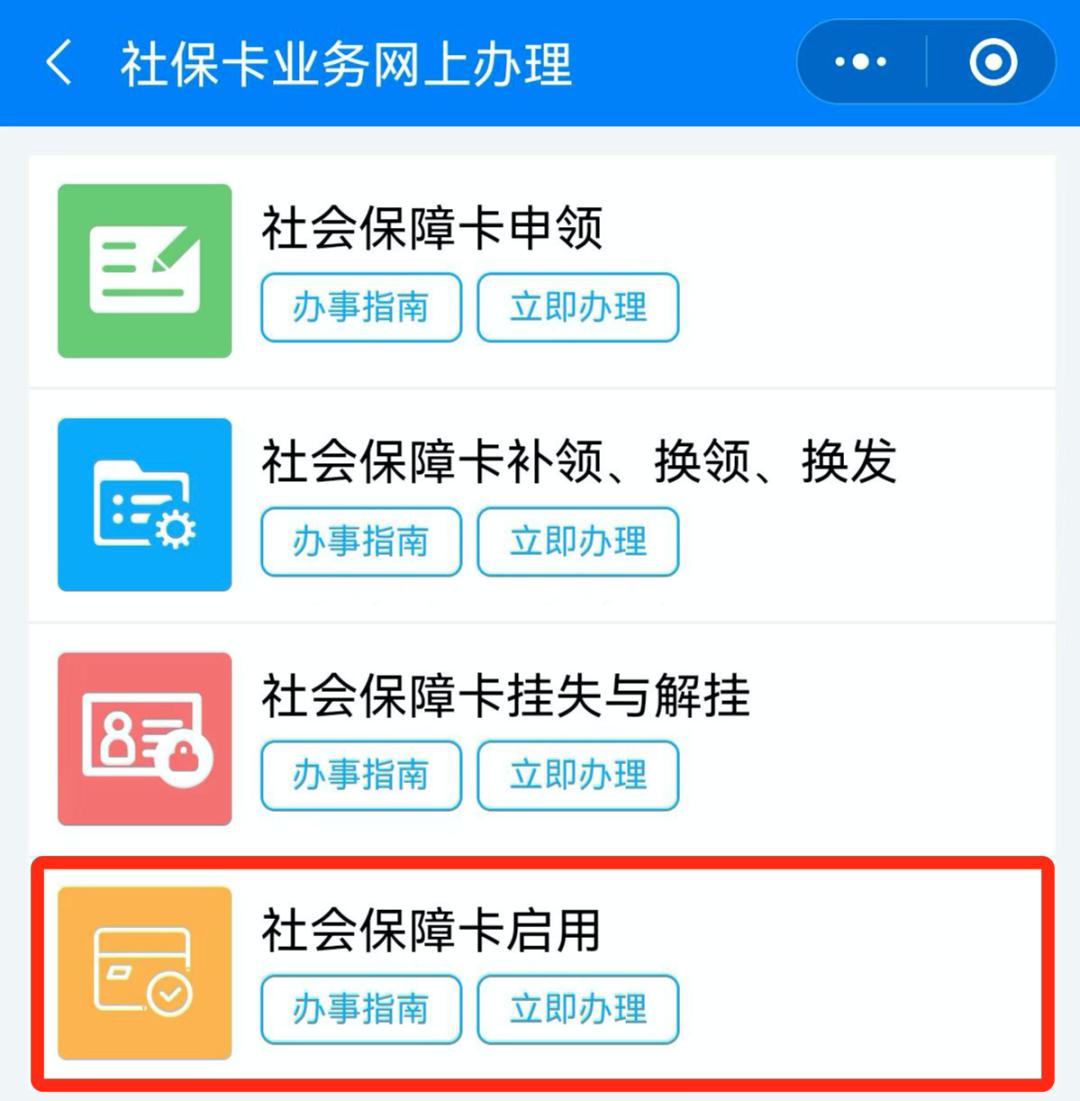Screen dimensions: 1080x1101
Task: Read 办事指南 for 社会保障卡启用
Action: click(361, 1009)
